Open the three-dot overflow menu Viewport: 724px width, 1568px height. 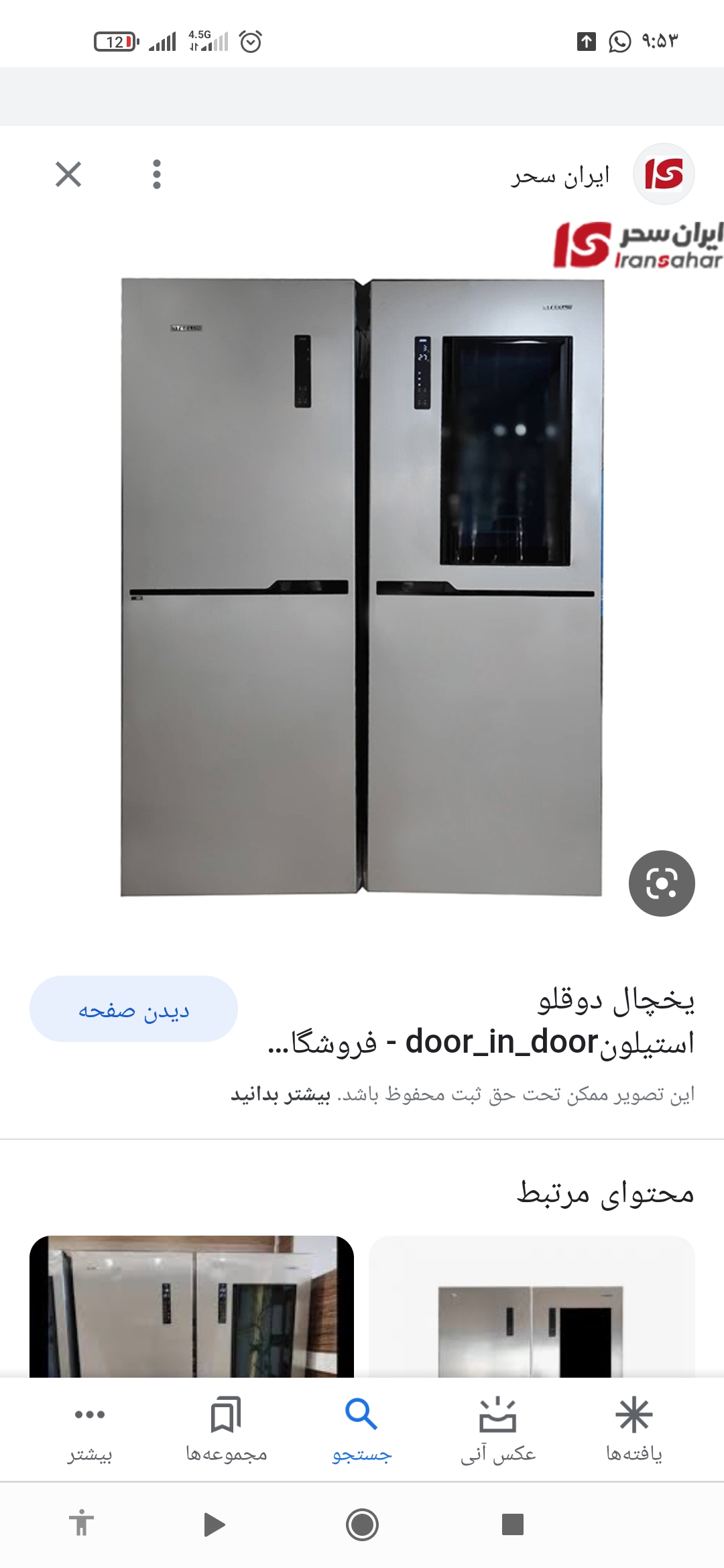click(x=157, y=174)
